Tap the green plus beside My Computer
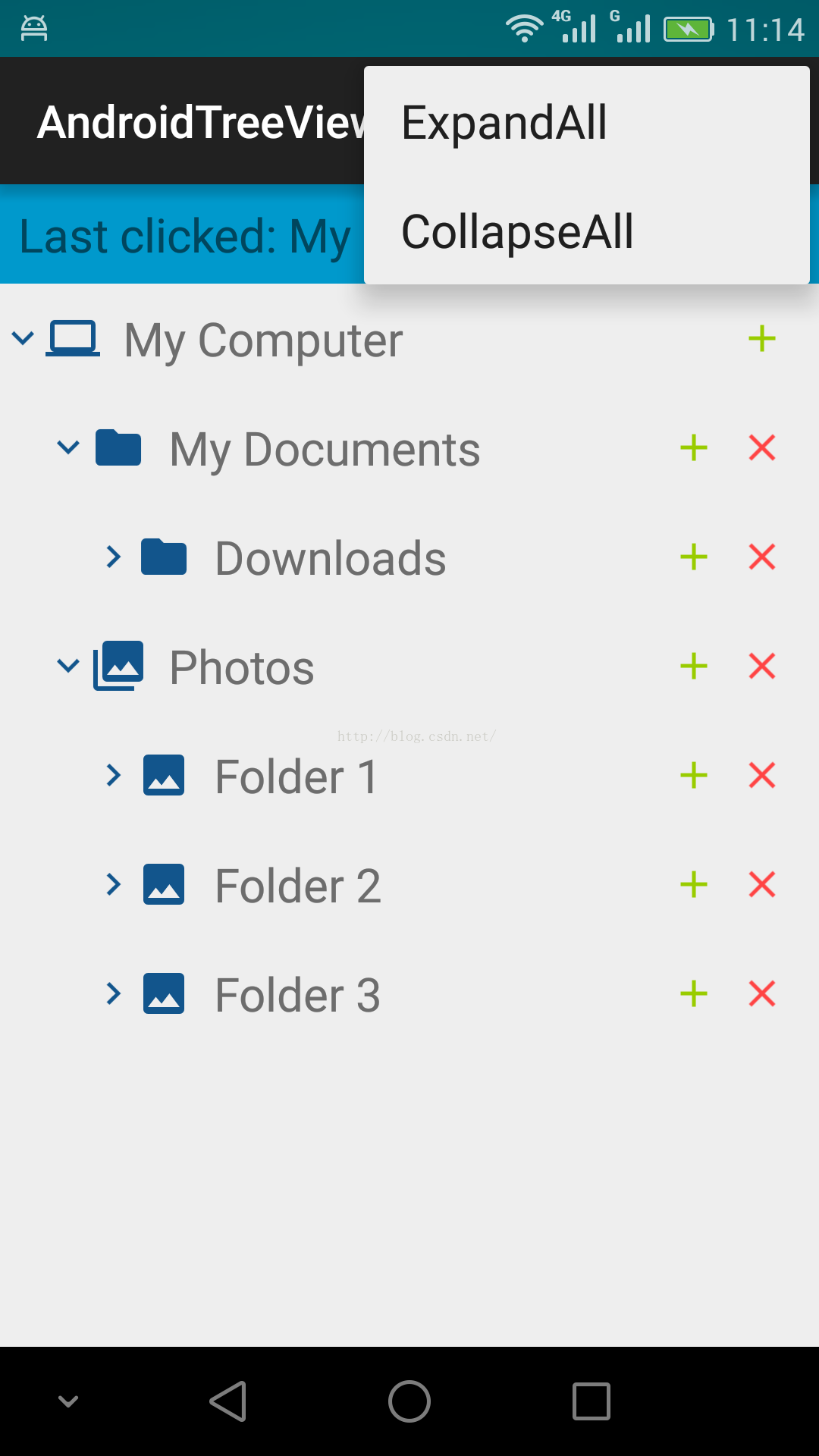 click(x=761, y=338)
